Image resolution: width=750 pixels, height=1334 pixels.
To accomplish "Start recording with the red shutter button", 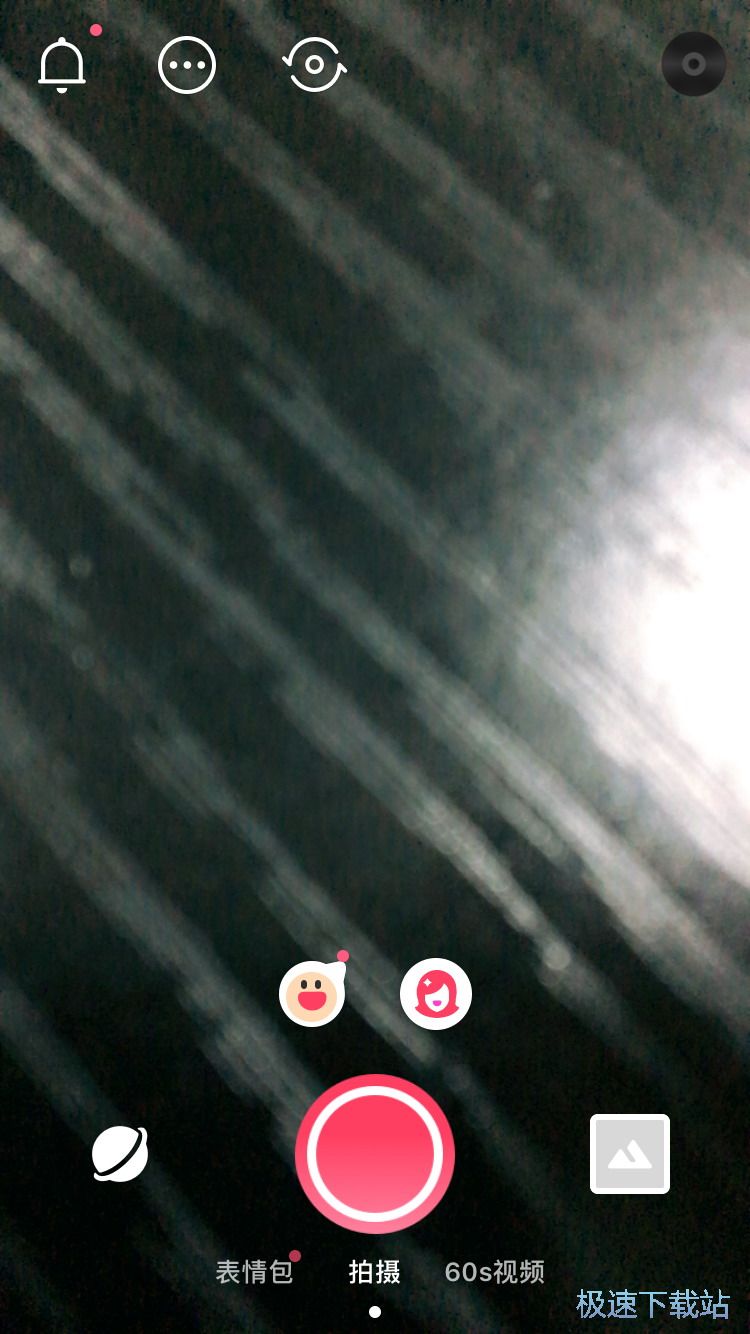I will click(x=375, y=1153).
